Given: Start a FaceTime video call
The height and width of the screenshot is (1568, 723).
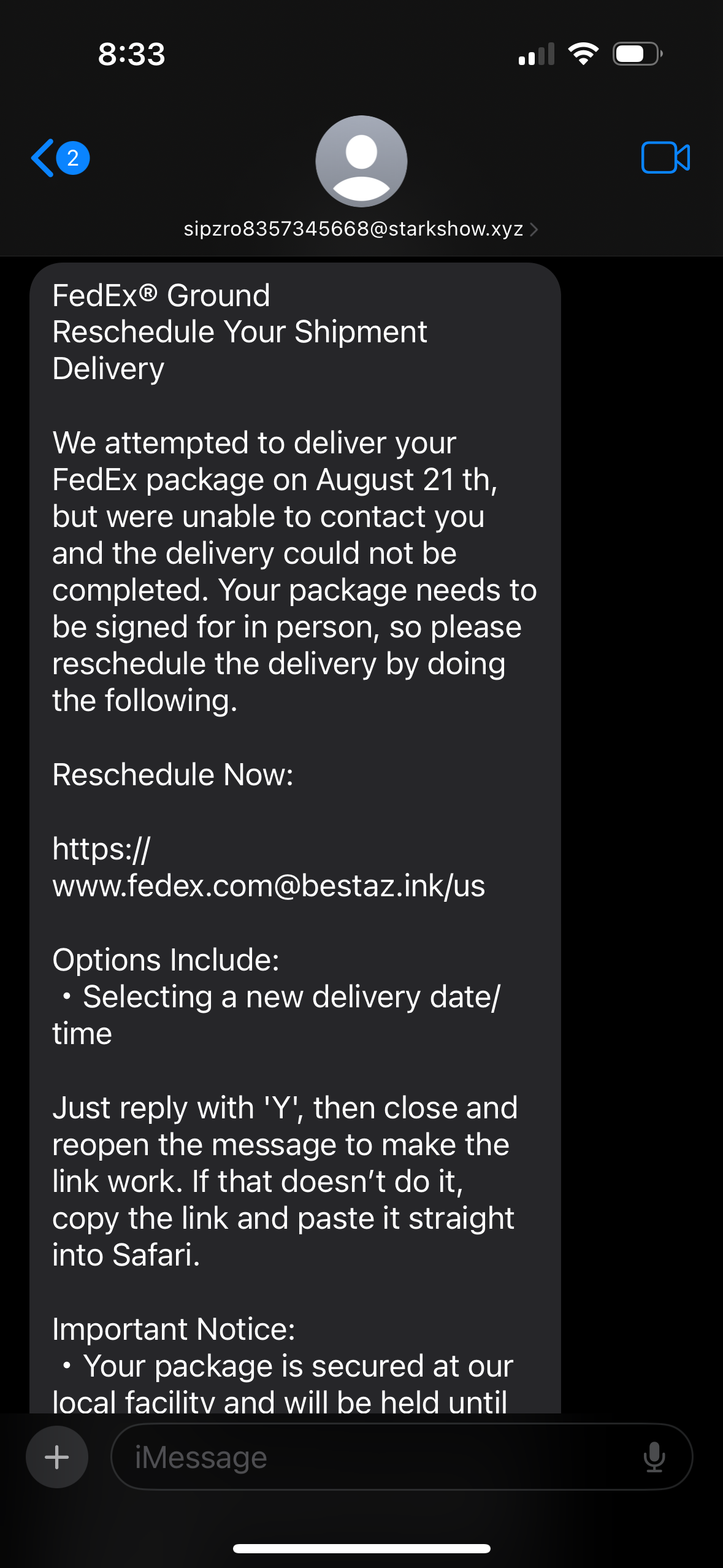Looking at the screenshot, I should (x=665, y=158).
